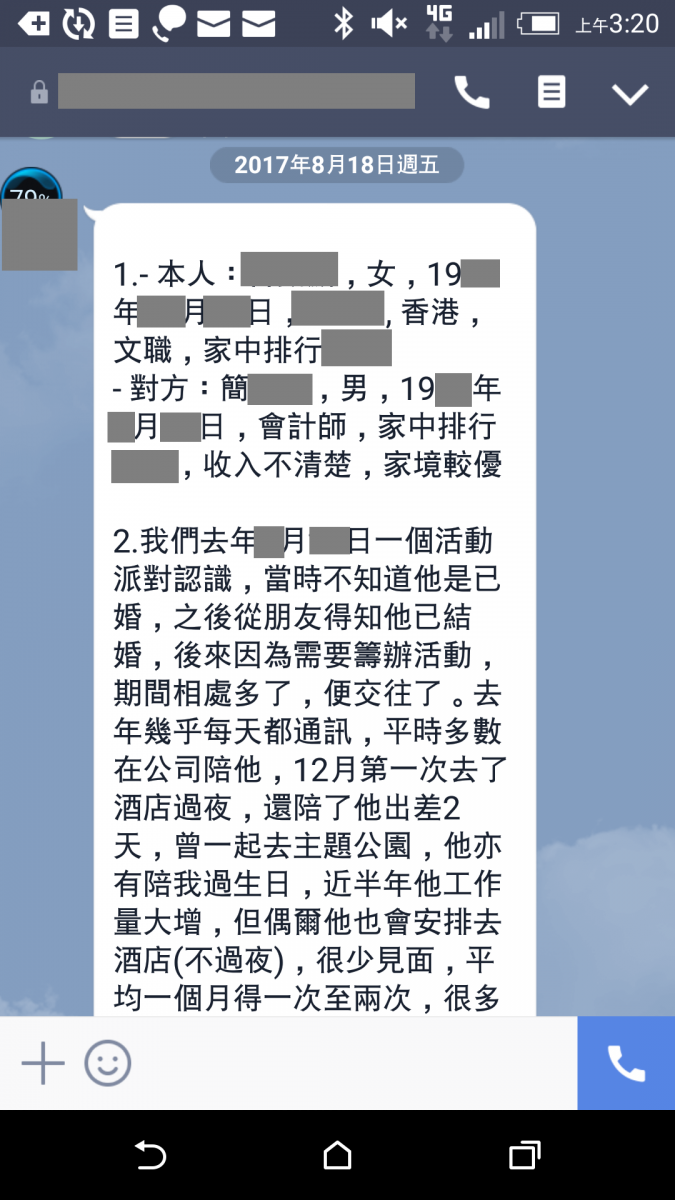Tap the blue call button
This screenshot has height=1200, width=675.
[x=626, y=1064]
